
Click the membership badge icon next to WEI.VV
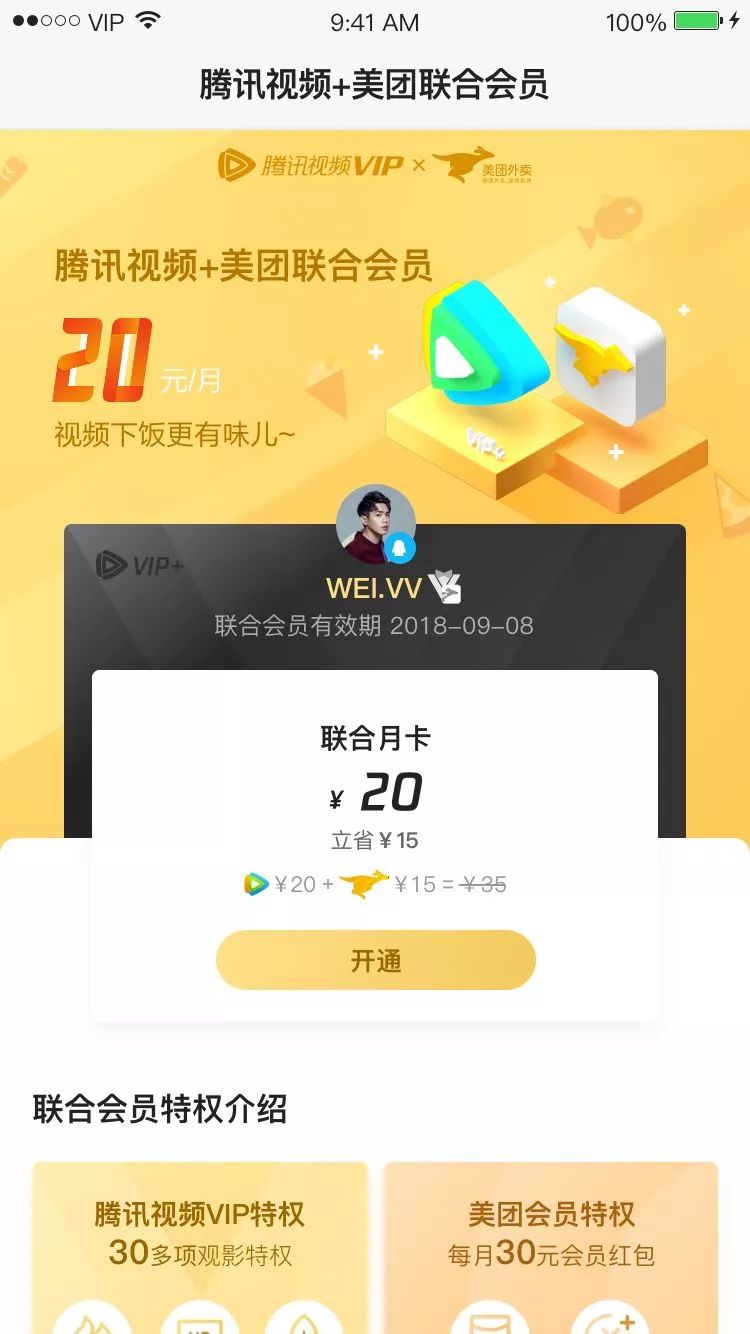444,588
